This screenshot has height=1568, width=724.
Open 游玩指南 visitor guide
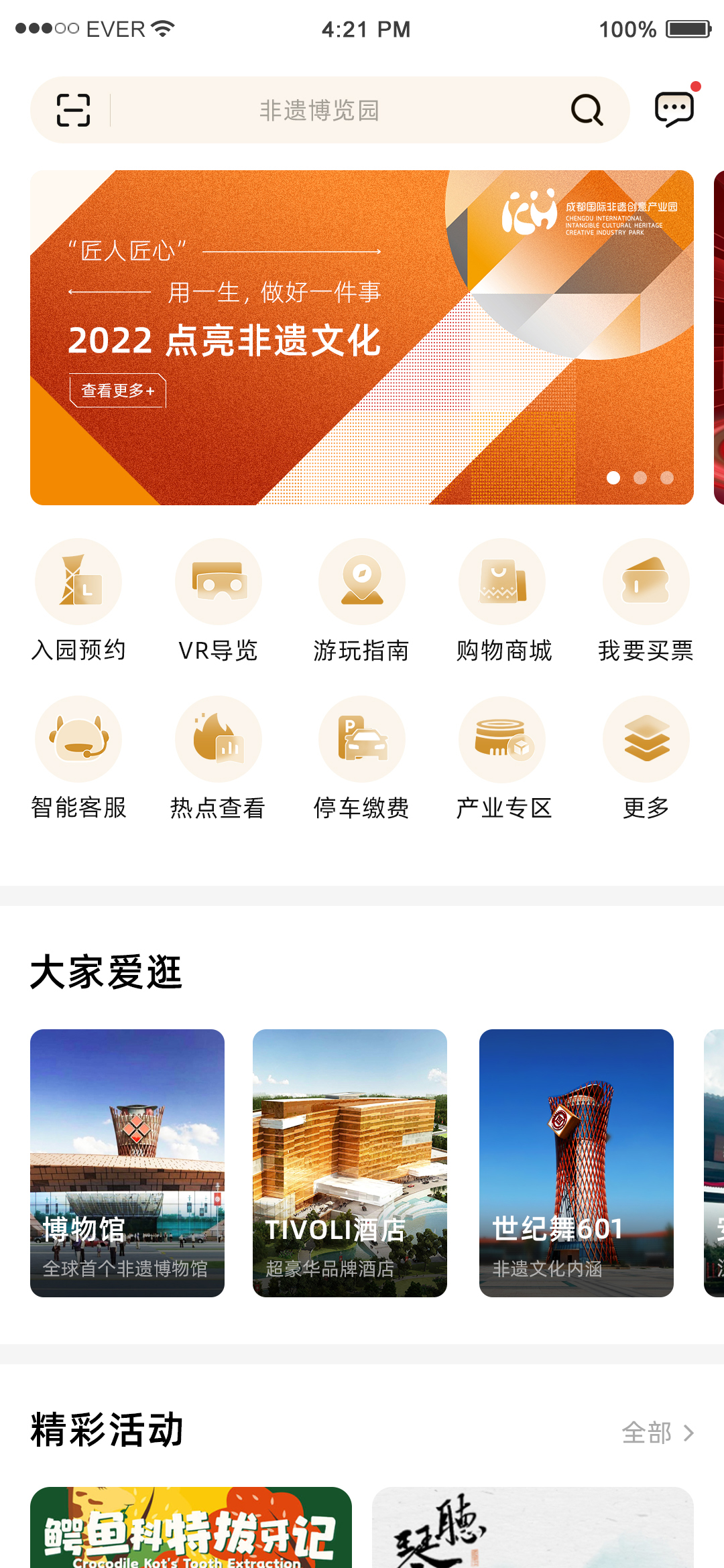tap(361, 601)
